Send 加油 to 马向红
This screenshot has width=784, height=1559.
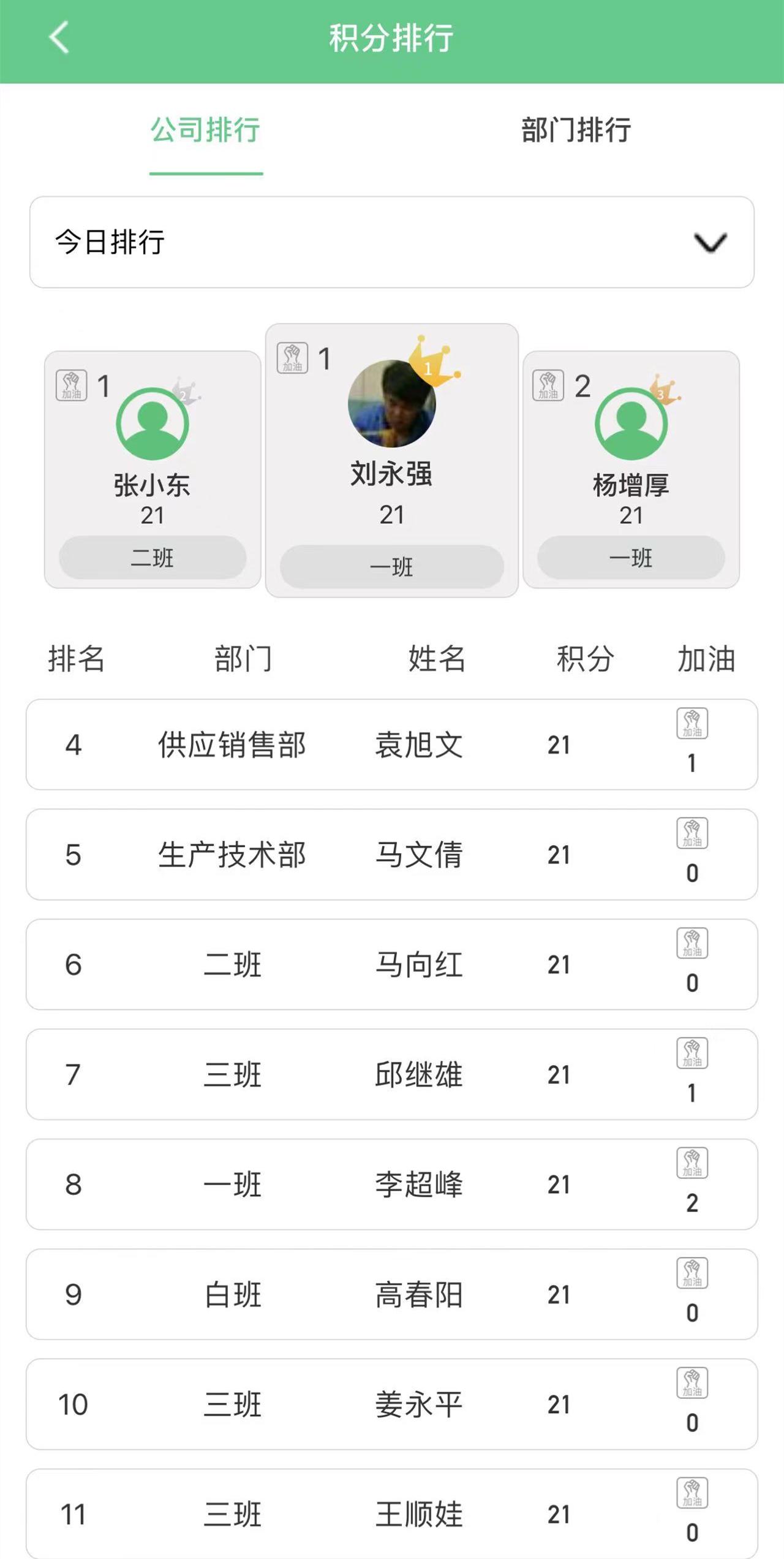(x=692, y=943)
